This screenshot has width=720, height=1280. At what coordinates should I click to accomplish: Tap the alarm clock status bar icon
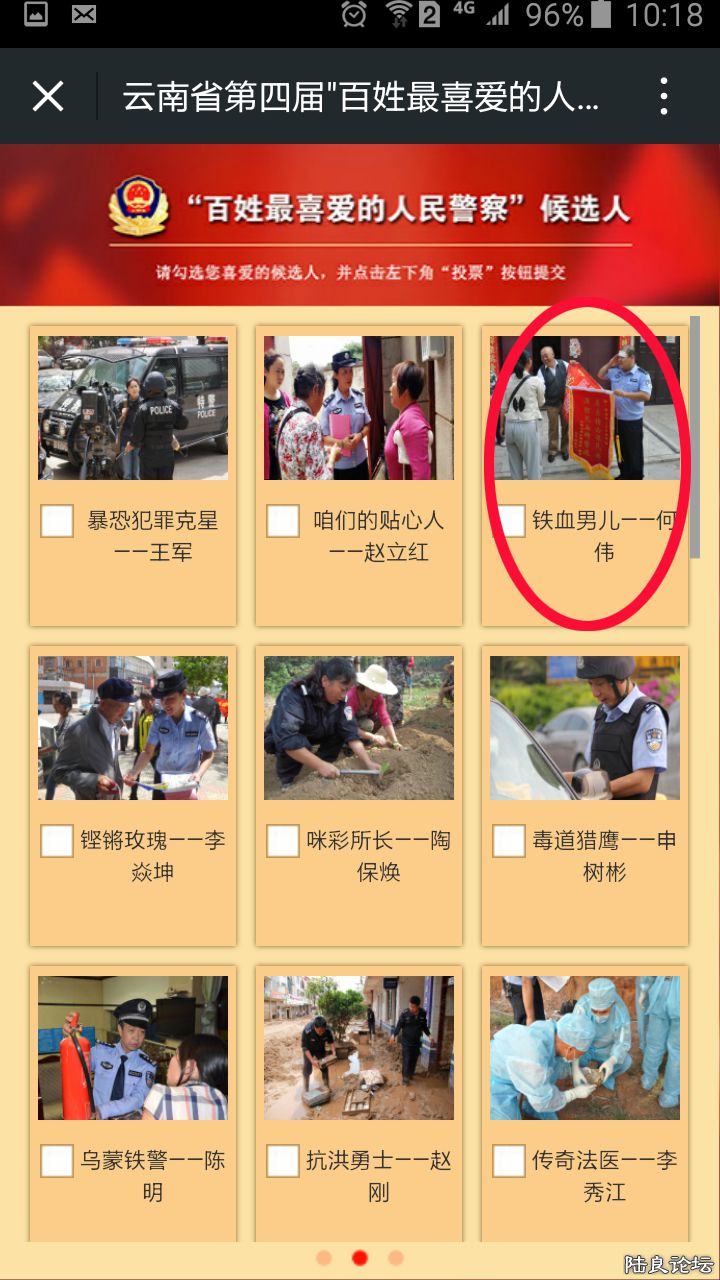click(x=352, y=17)
